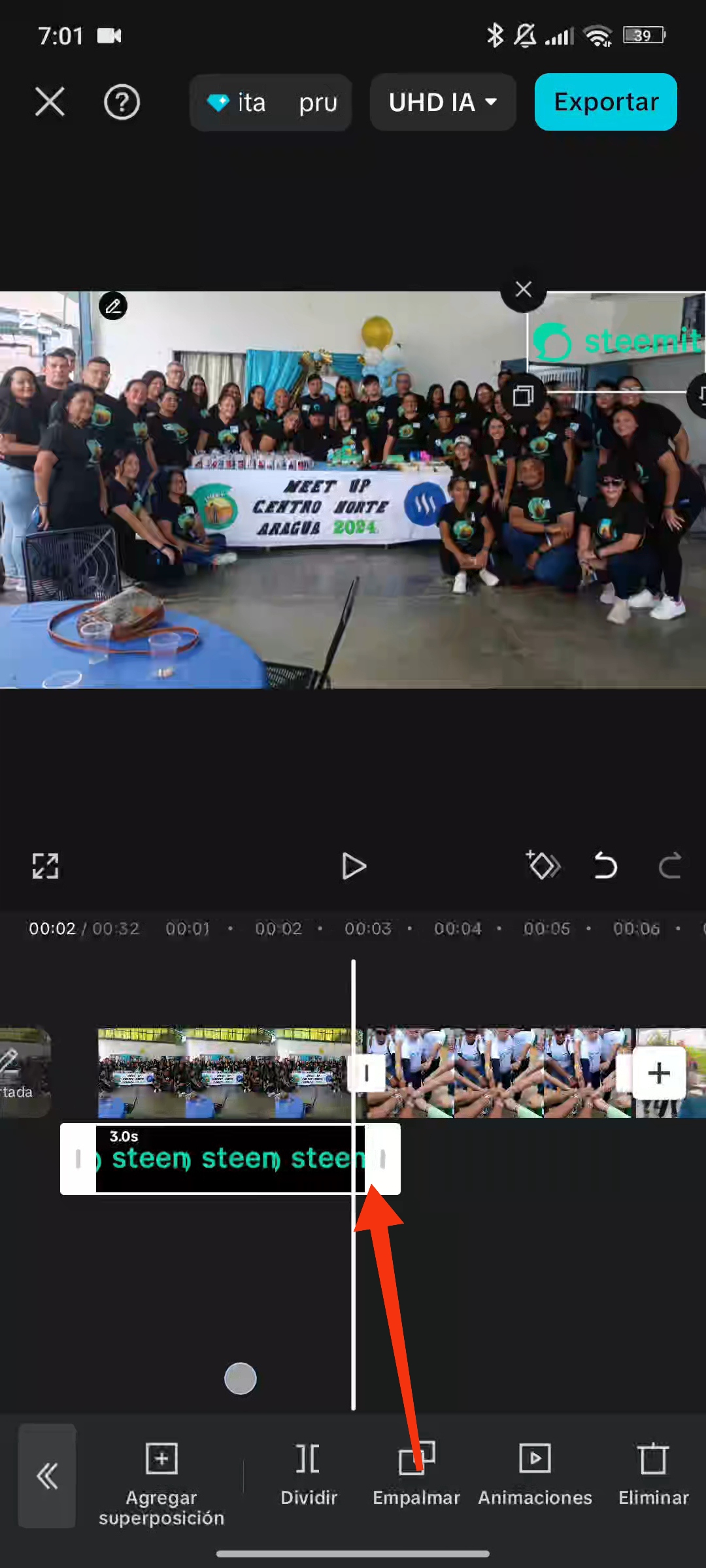Open the diamond pro subscription chip
The height and width of the screenshot is (1568, 706).
click(x=271, y=102)
